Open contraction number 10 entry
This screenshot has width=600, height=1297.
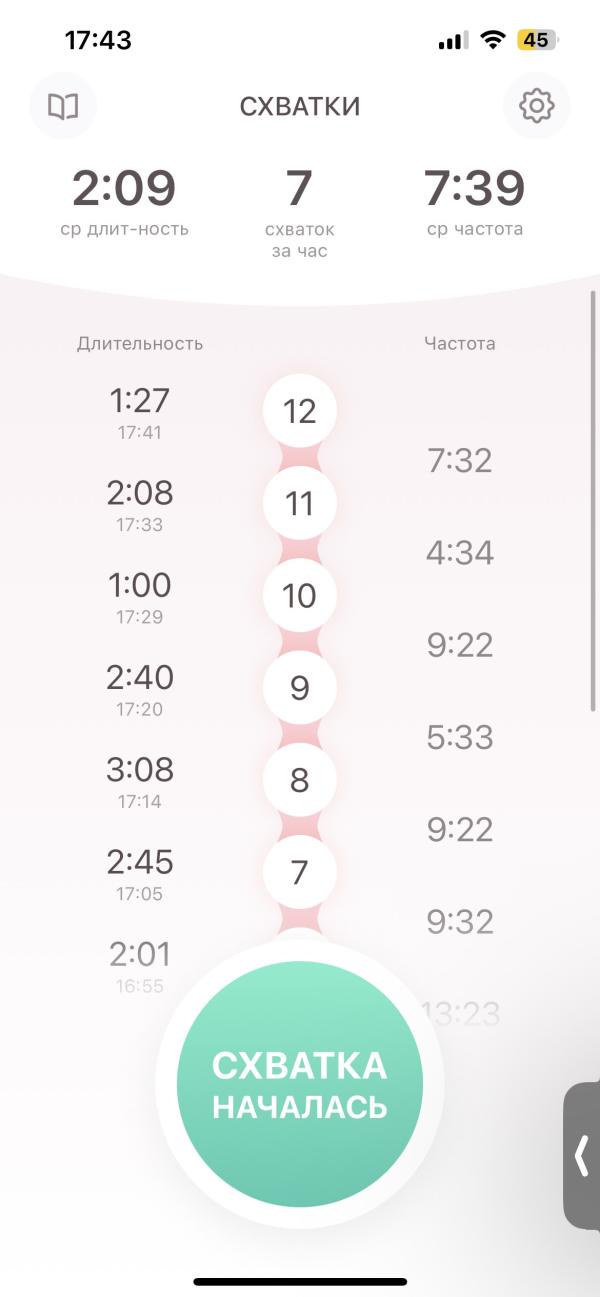point(300,596)
